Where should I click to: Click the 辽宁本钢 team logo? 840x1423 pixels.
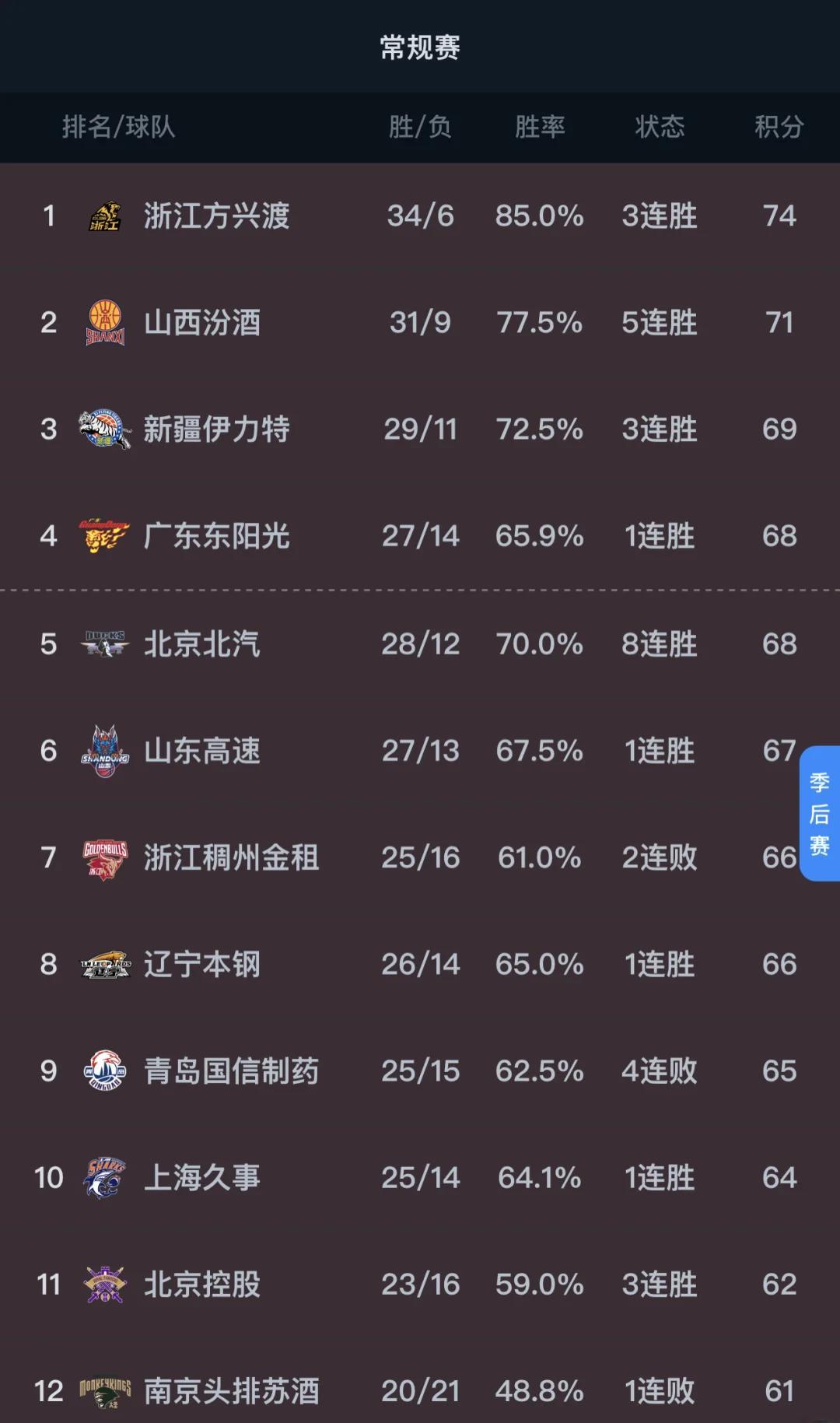click(105, 964)
